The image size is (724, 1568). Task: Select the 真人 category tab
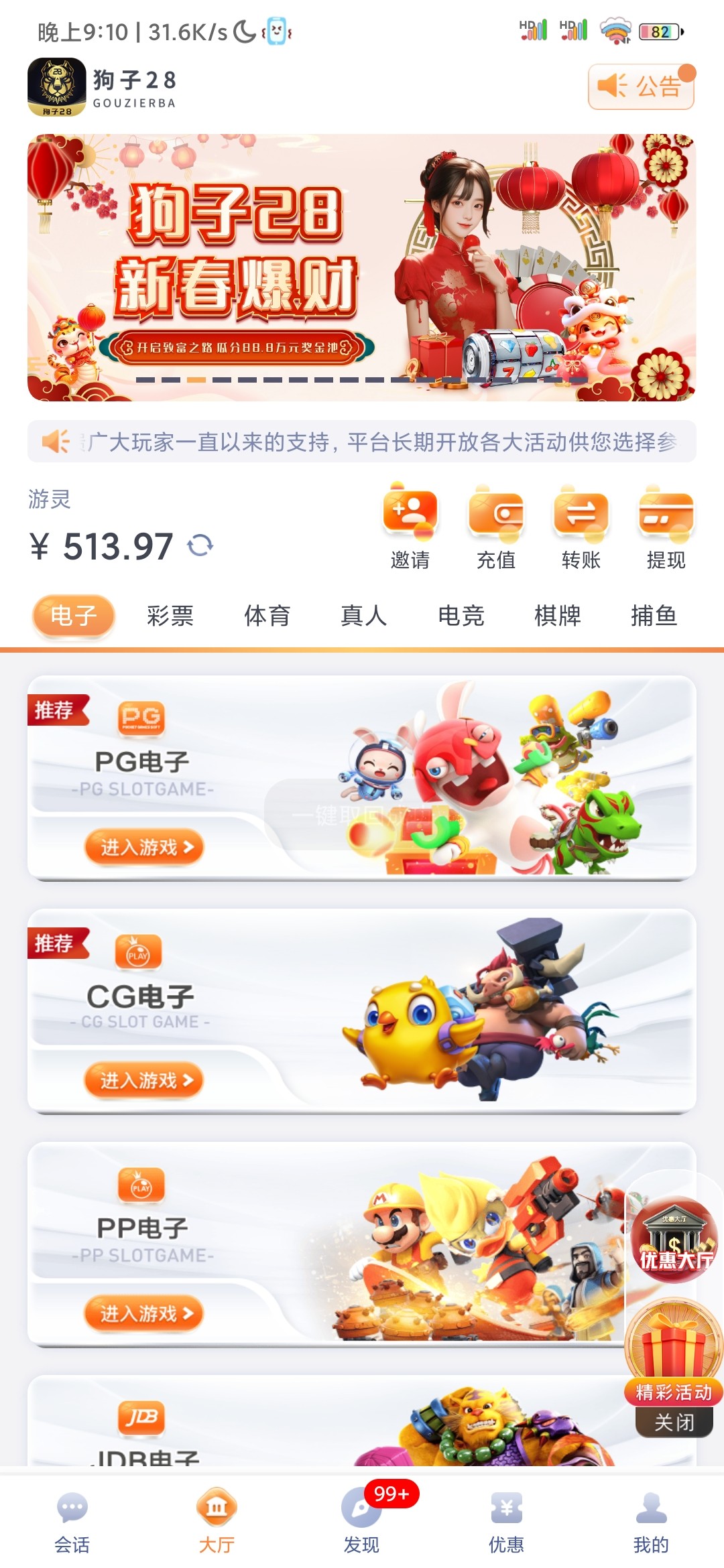tap(363, 615)
